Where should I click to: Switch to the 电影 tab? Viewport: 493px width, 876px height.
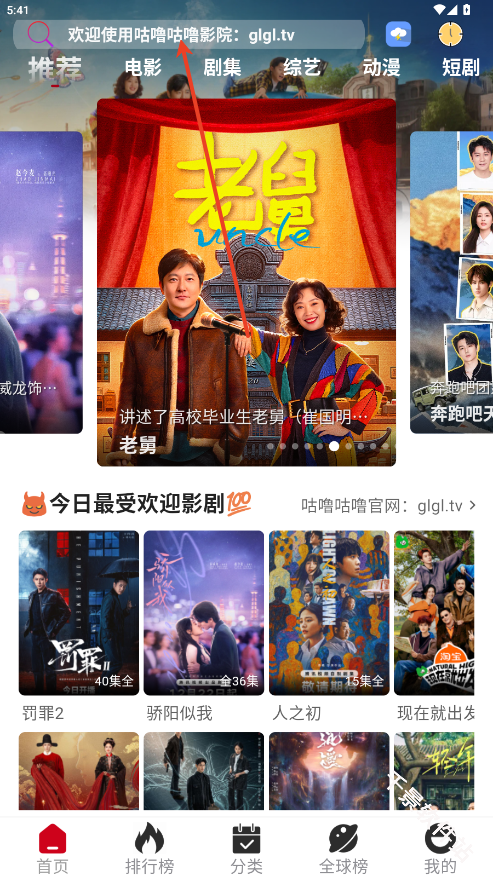pos(143,68)
